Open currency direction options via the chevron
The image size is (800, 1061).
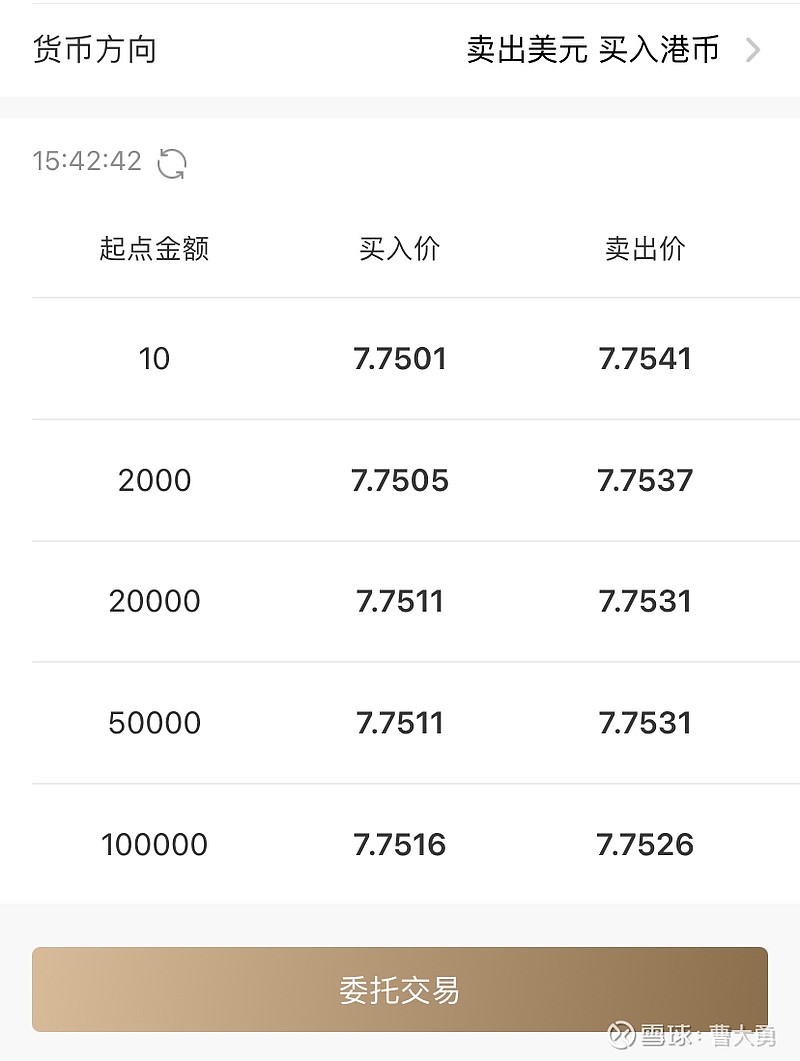pyautogui.click(x=754, y=50)
